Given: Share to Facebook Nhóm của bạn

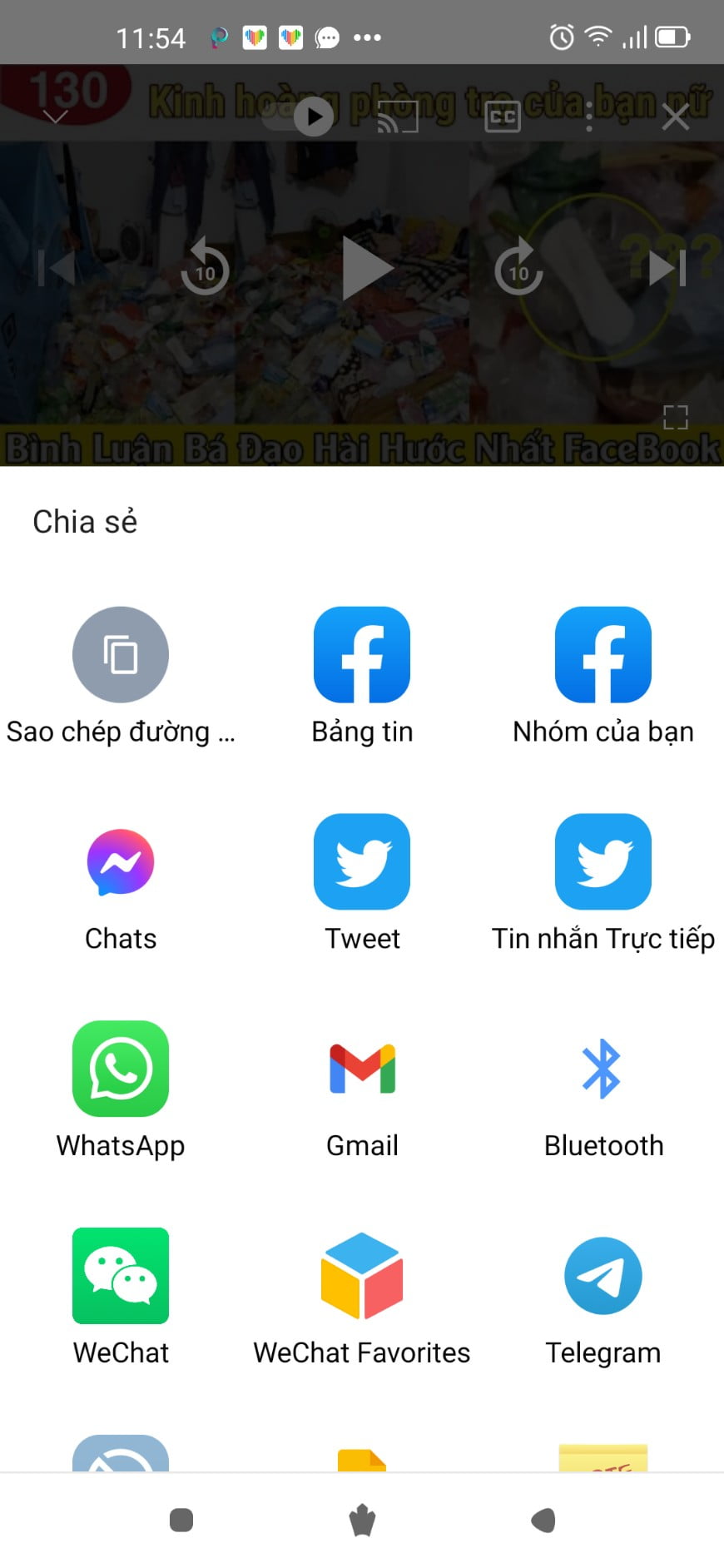Looking at the screenshot, I should pos(603,655).
